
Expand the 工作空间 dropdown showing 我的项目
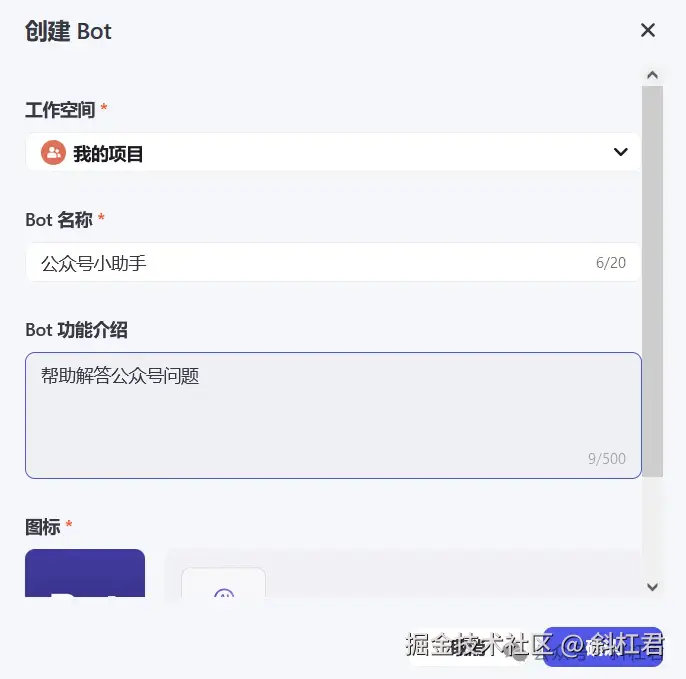pyautogui.click(x=620, y=153)
